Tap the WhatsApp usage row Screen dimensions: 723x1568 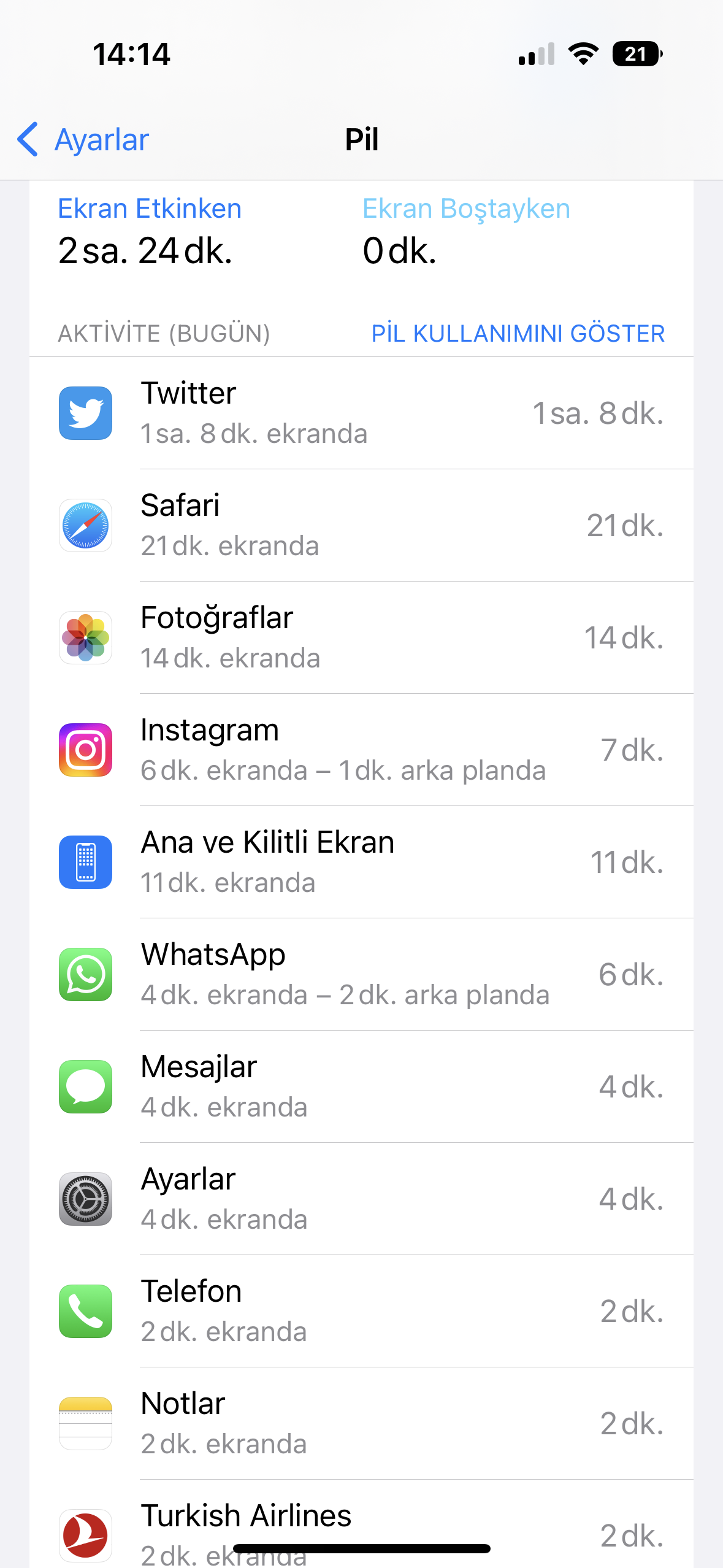[x=361, y=974]
